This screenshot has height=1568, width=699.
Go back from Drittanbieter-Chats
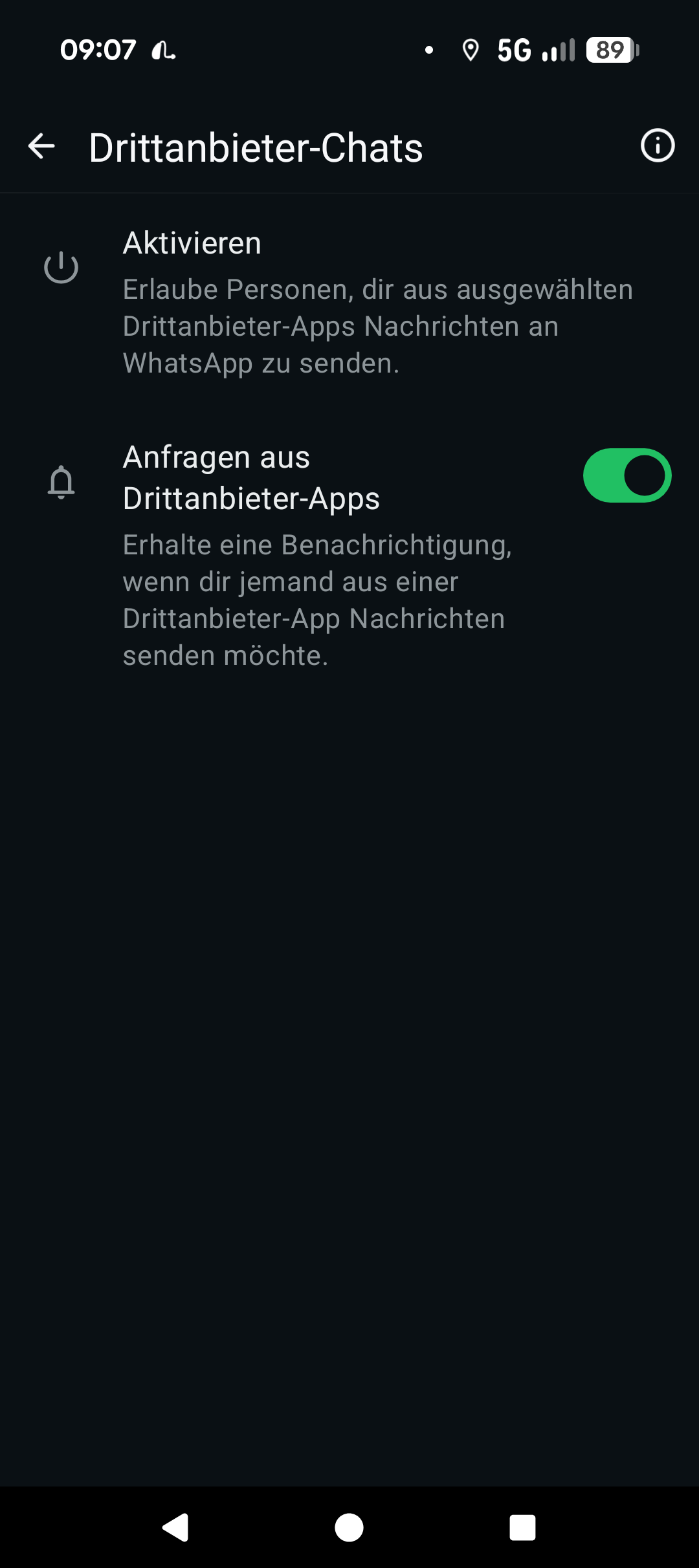41,146
